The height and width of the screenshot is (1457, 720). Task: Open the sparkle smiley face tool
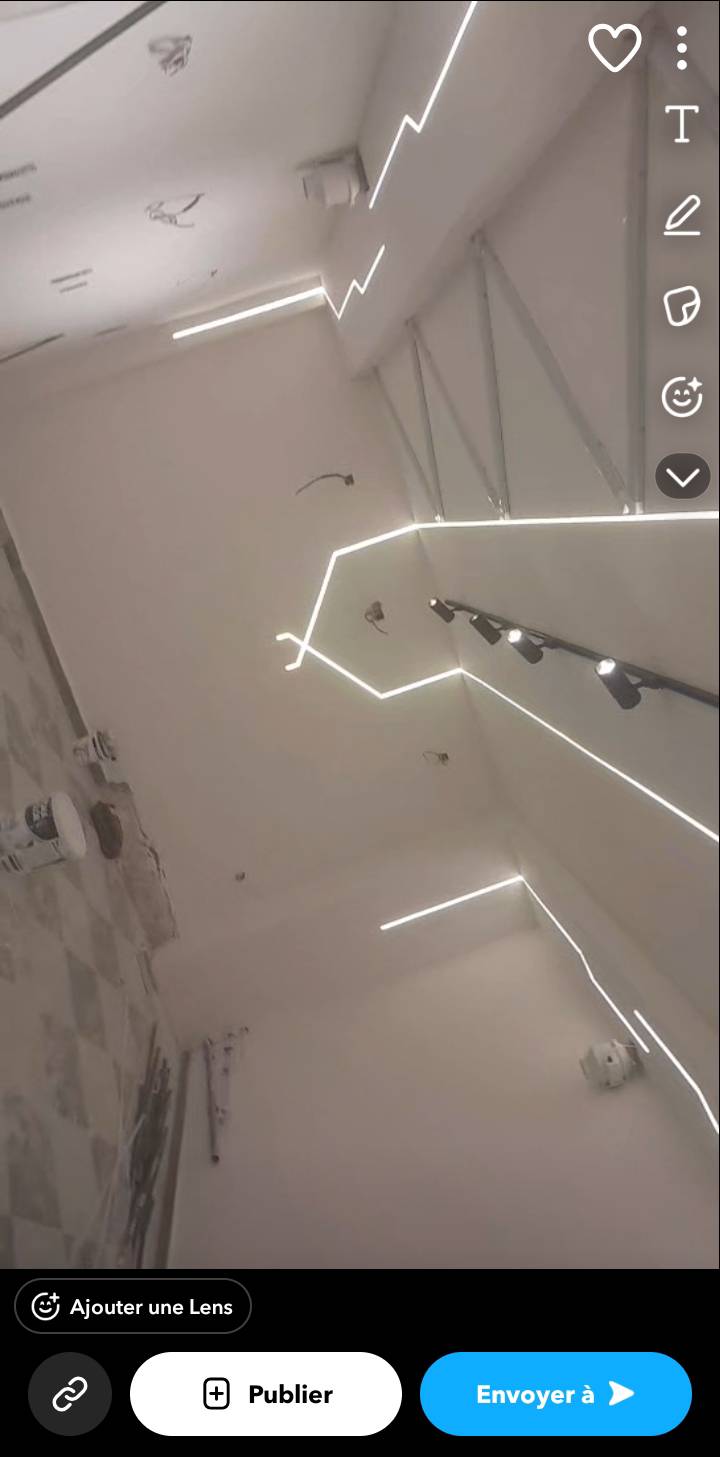coord(682,397)
